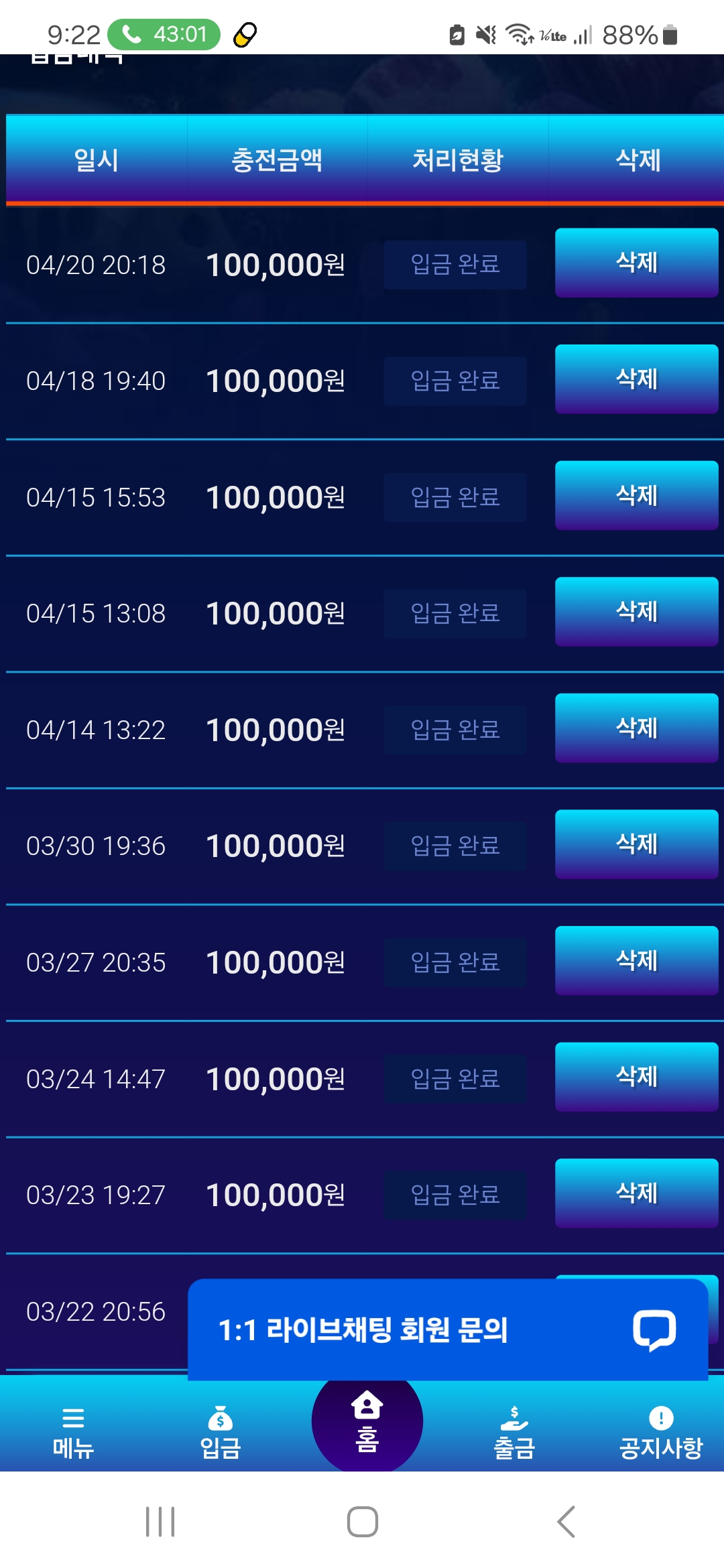Delete the 04/14 13:22 deposit record
This screenshot has height=1568, width=724.
(x=636, y=728)
